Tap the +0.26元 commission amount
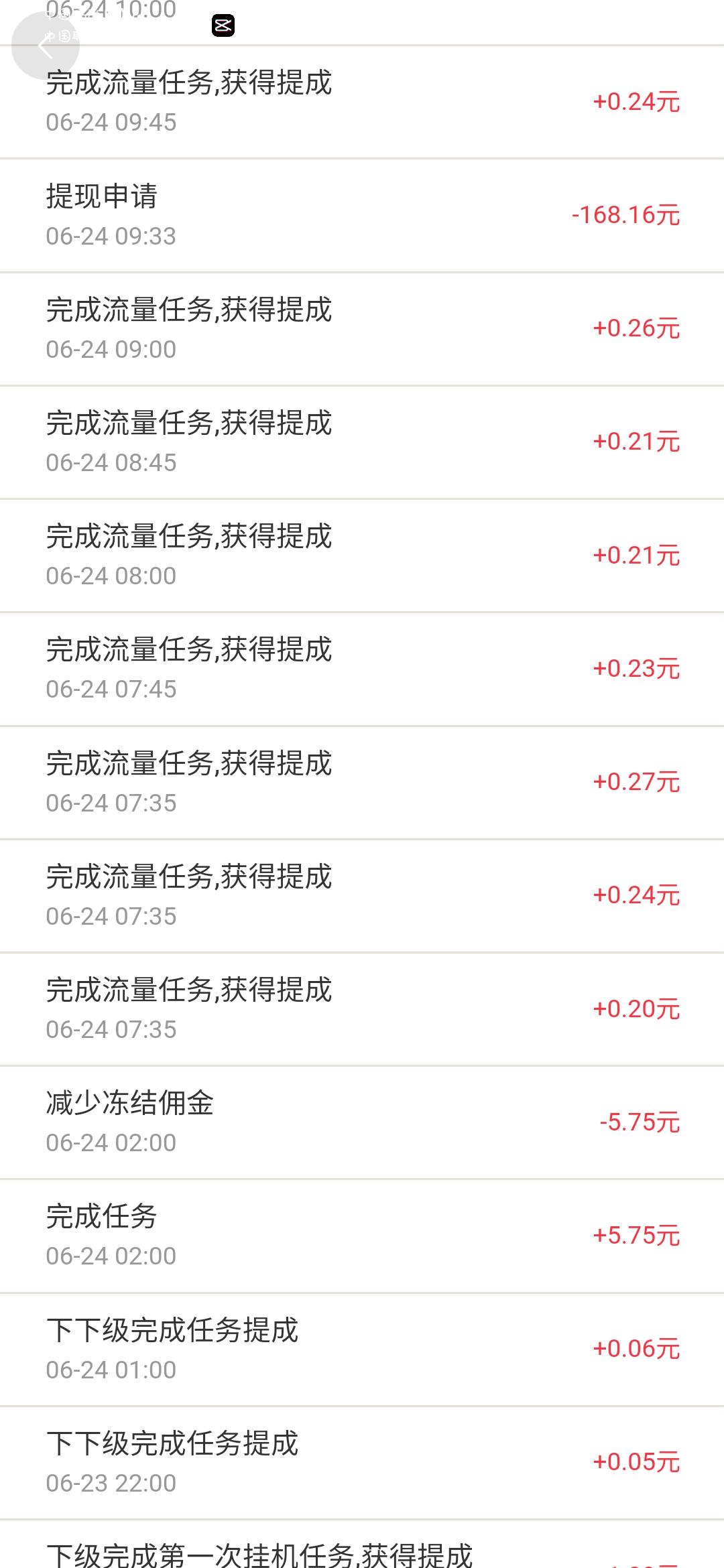 pyautogui.click(x=636, y=328)
